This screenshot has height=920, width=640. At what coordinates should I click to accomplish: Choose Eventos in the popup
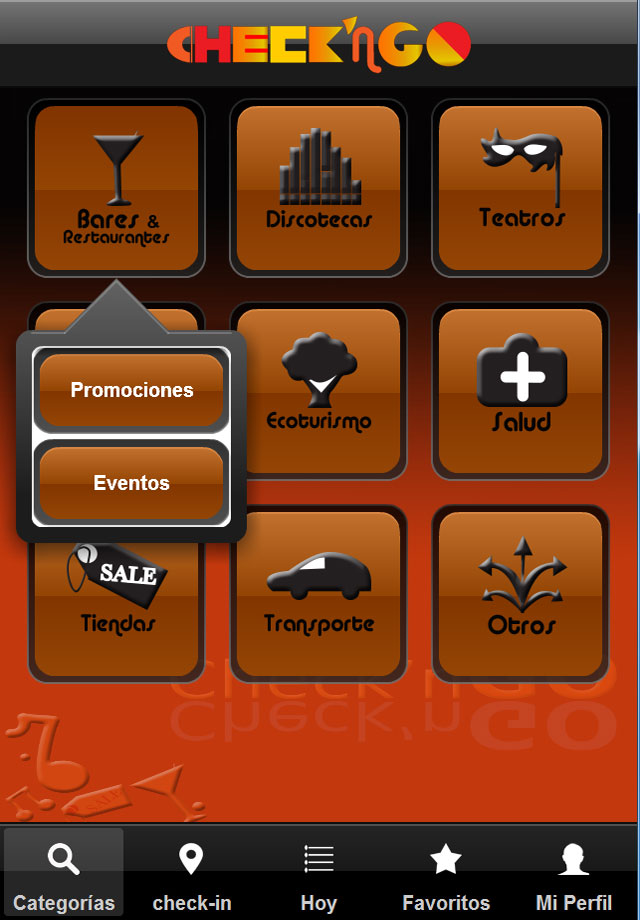(x=131, y=483)
